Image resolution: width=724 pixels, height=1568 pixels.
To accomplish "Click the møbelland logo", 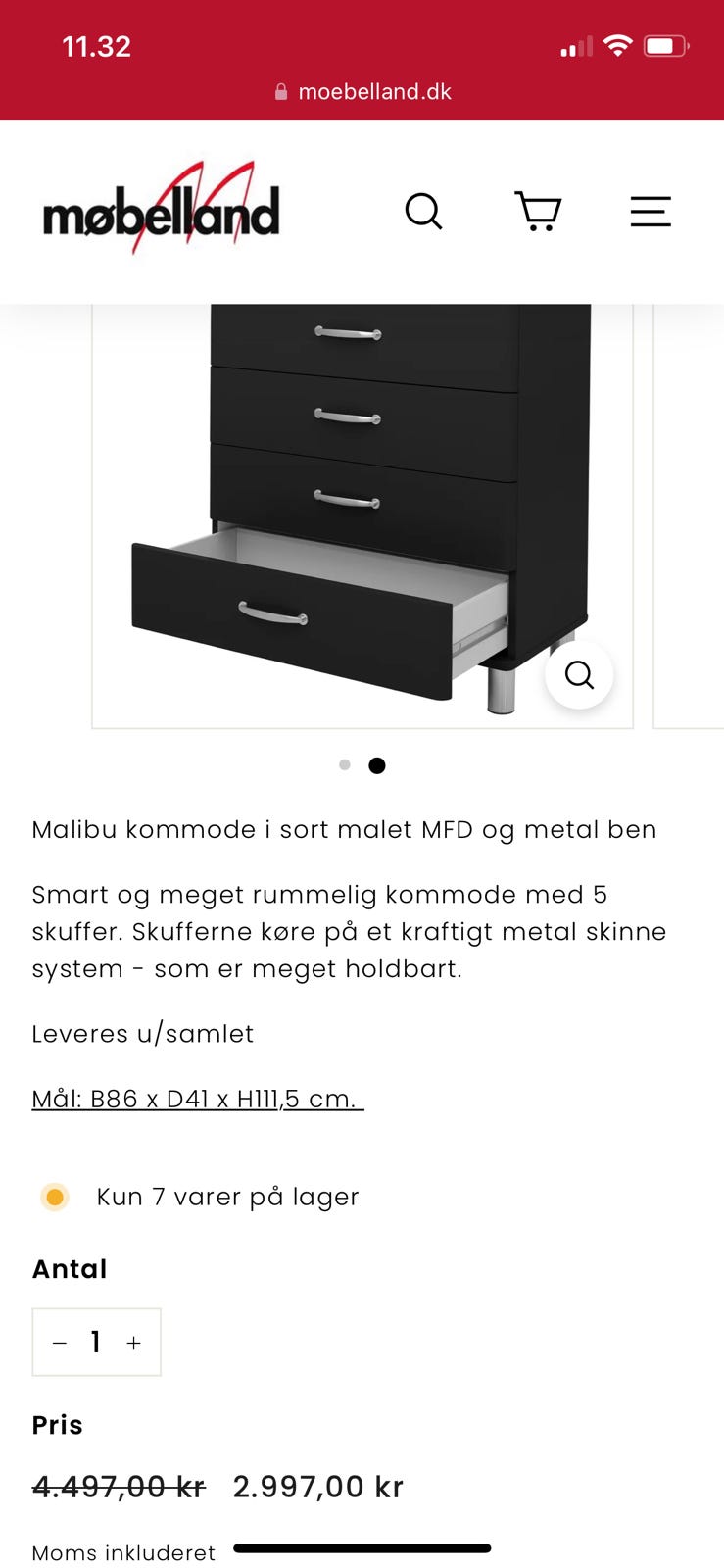I will pos(160,211).
